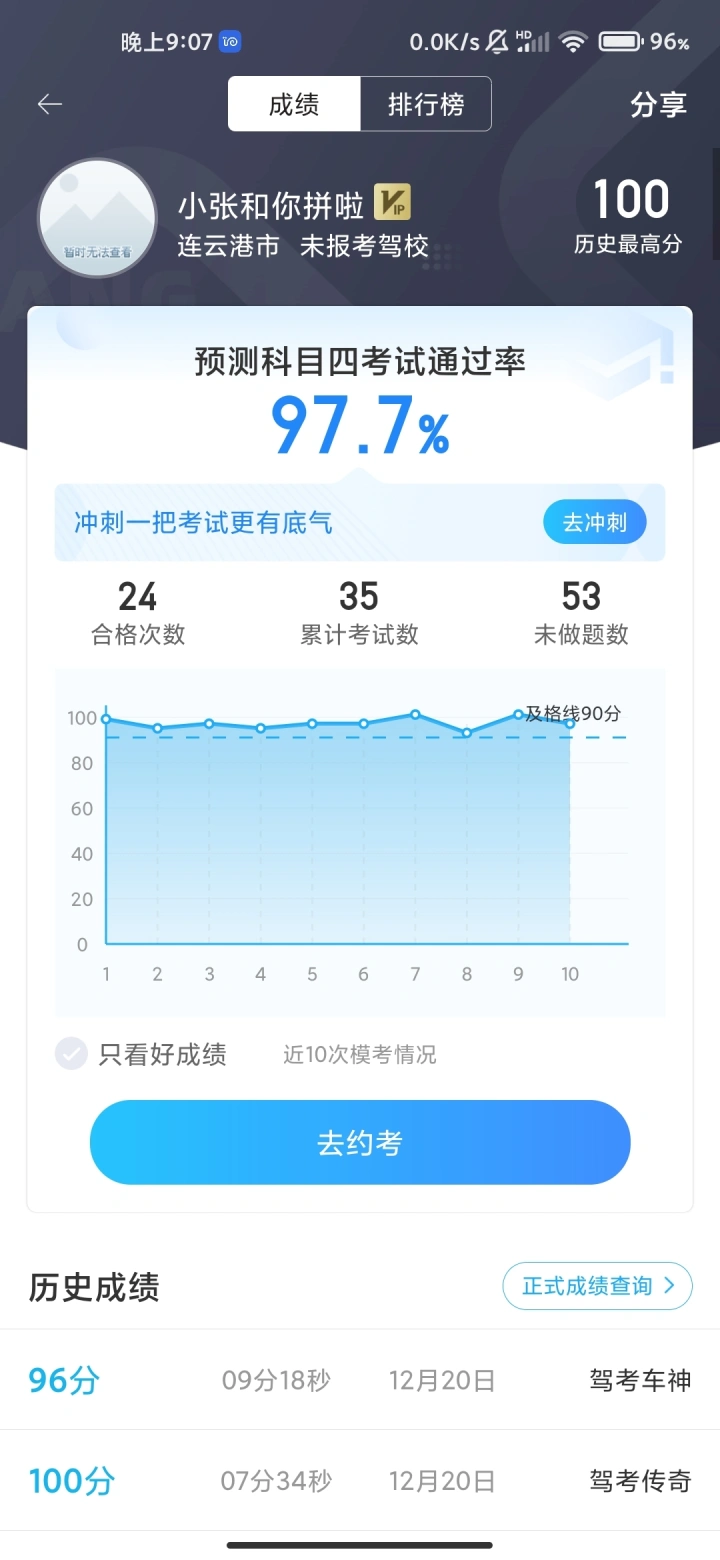Open the 100分 history record
720x1560 pixels.
(360, 1480)
